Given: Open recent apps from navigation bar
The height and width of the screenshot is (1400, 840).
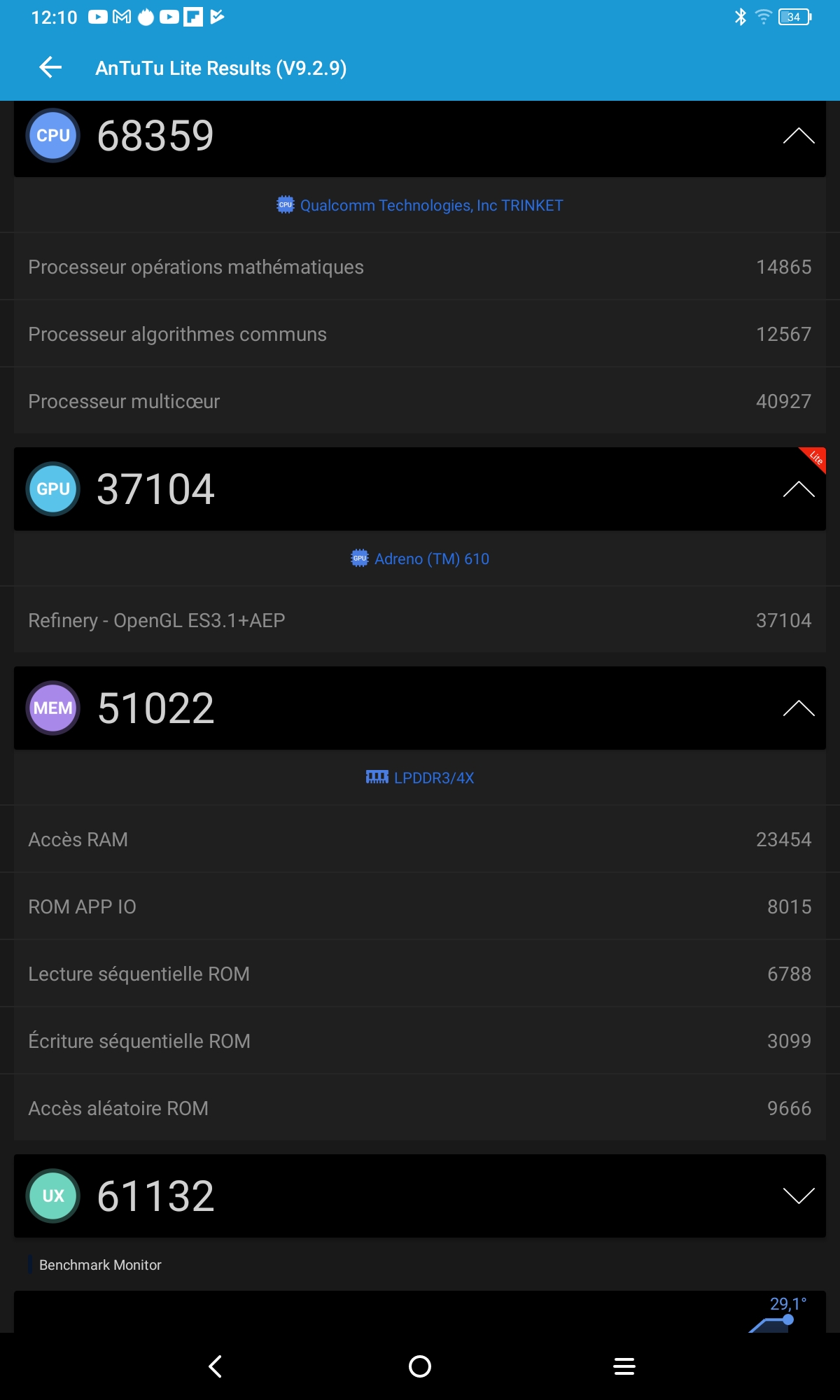Looking at the screenshot, I should click(x=624, y=1366).
